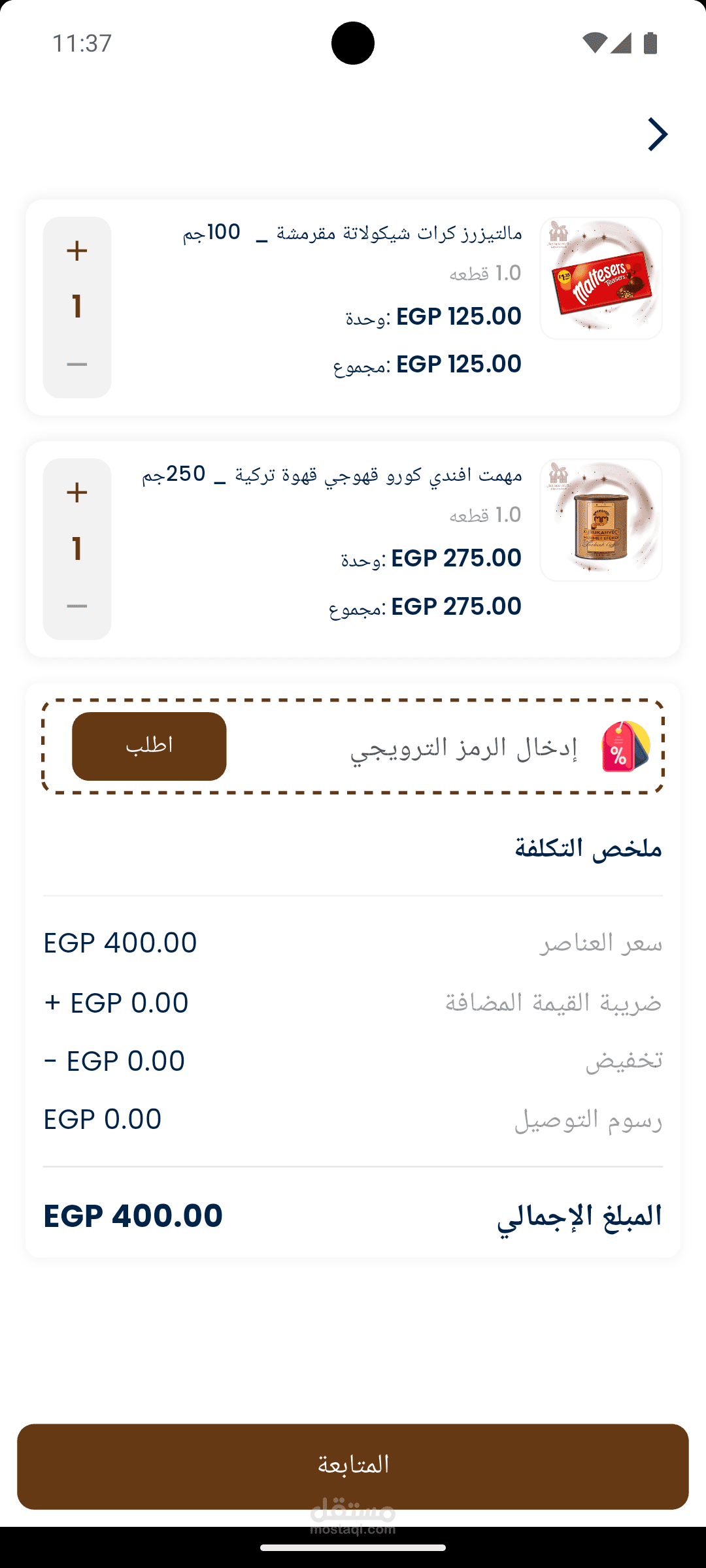706x1568 pixels.
Task: Increase quantity of Maltesers chocolate
Action: 77,251
